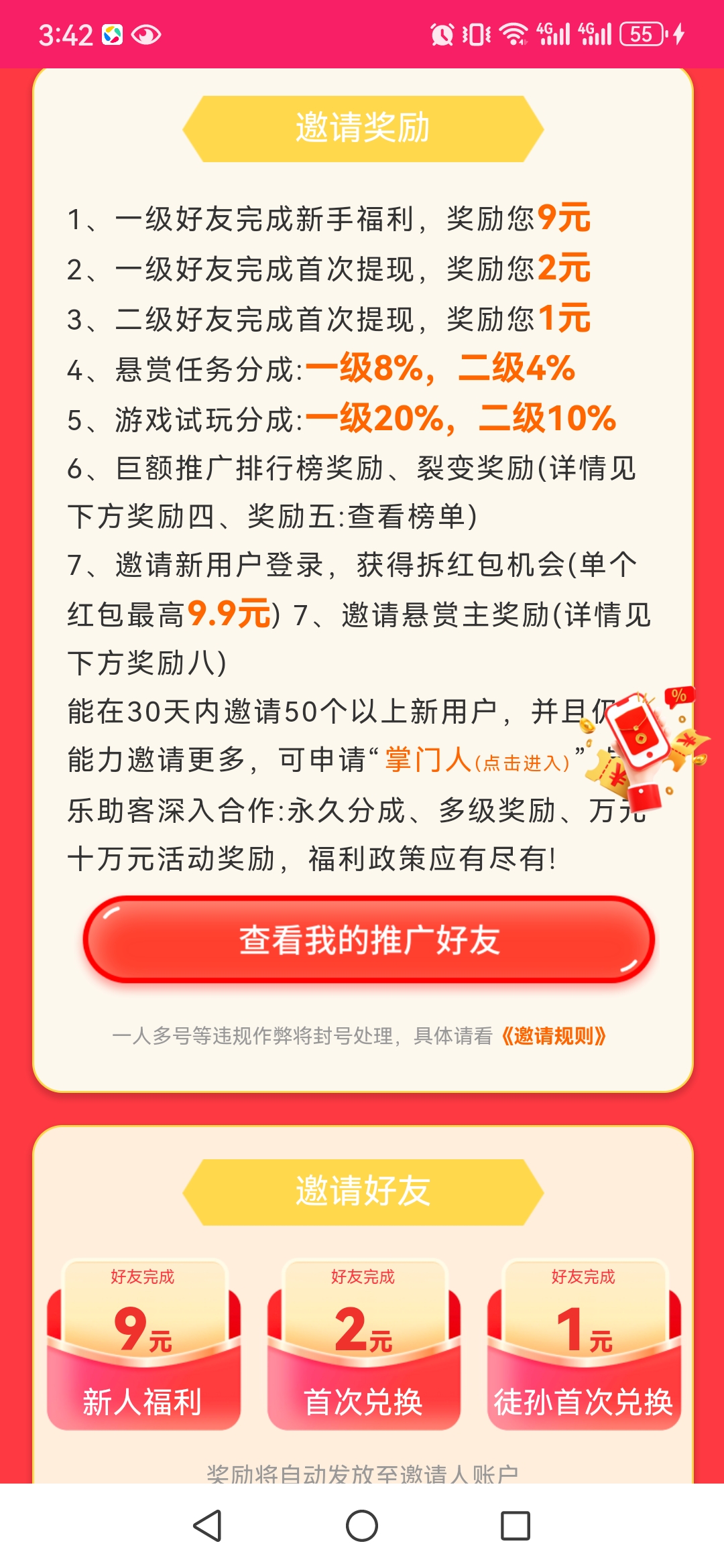Image resolution: width=724 pixels, height=1568 pixels.
Task: Open the 掌门人 (点击进入) link
Action: click(477, 761)
